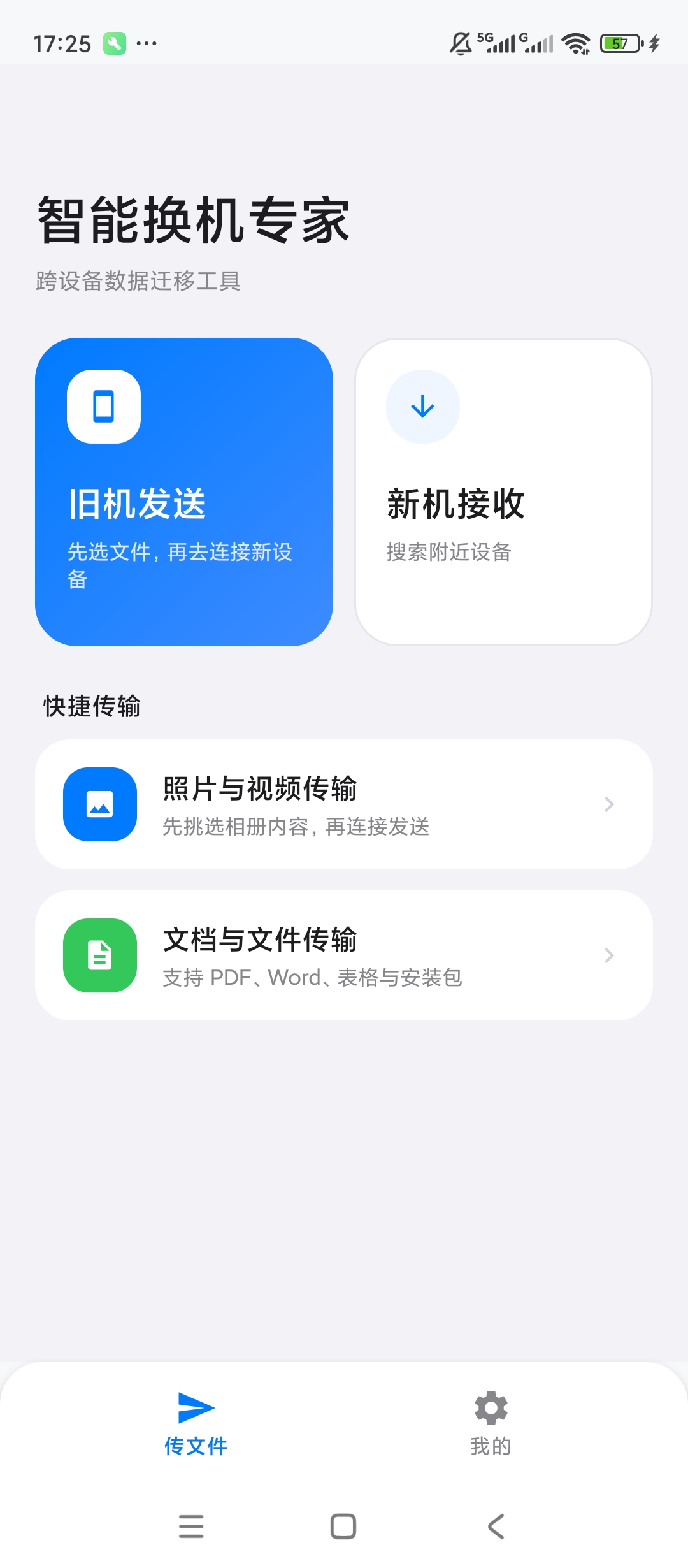Screen dimensions: 688x1568
Task: Open the 新机接收 card
Action: click(x=503, y=492)
